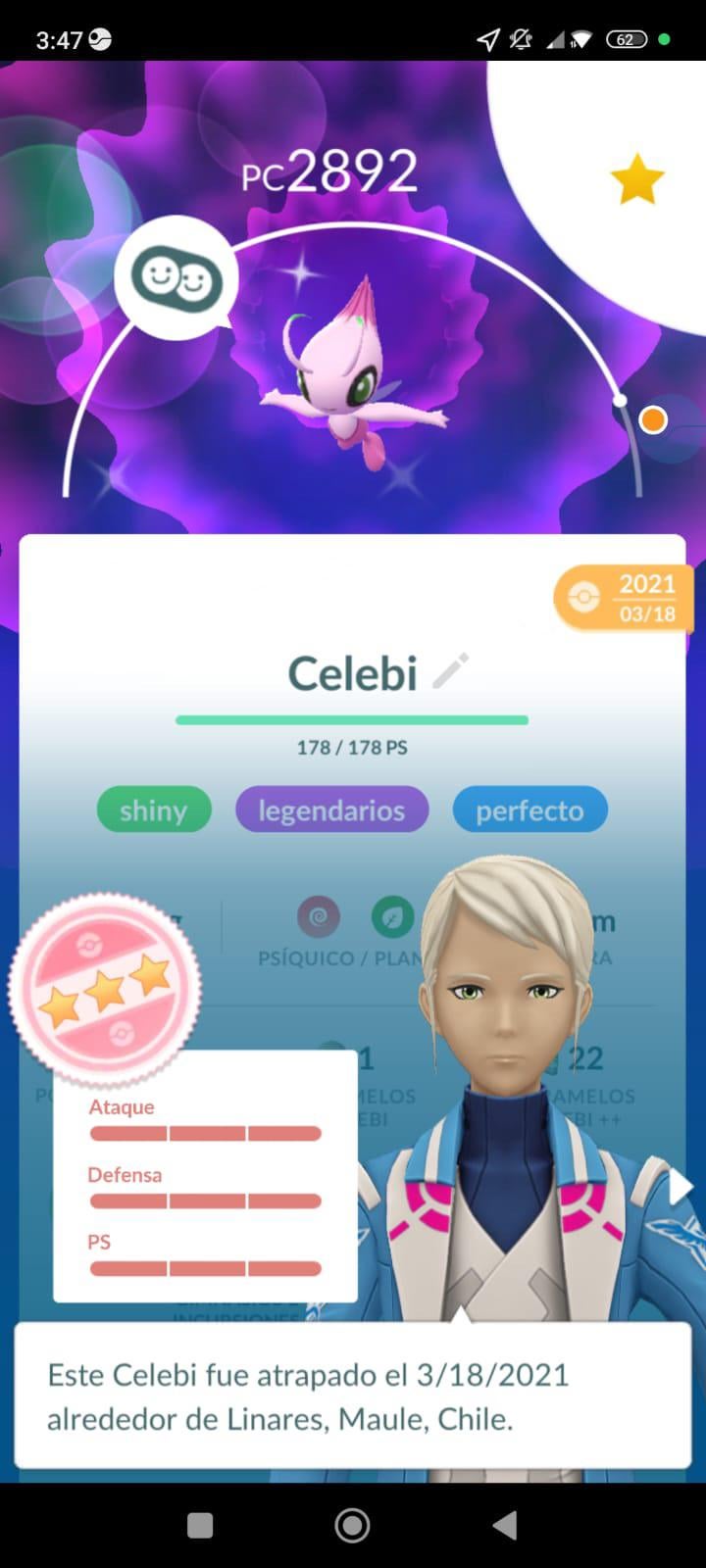The image size is (706, 1568).
Task: Open the perfecto tag
Action: [x=529, y=810]
